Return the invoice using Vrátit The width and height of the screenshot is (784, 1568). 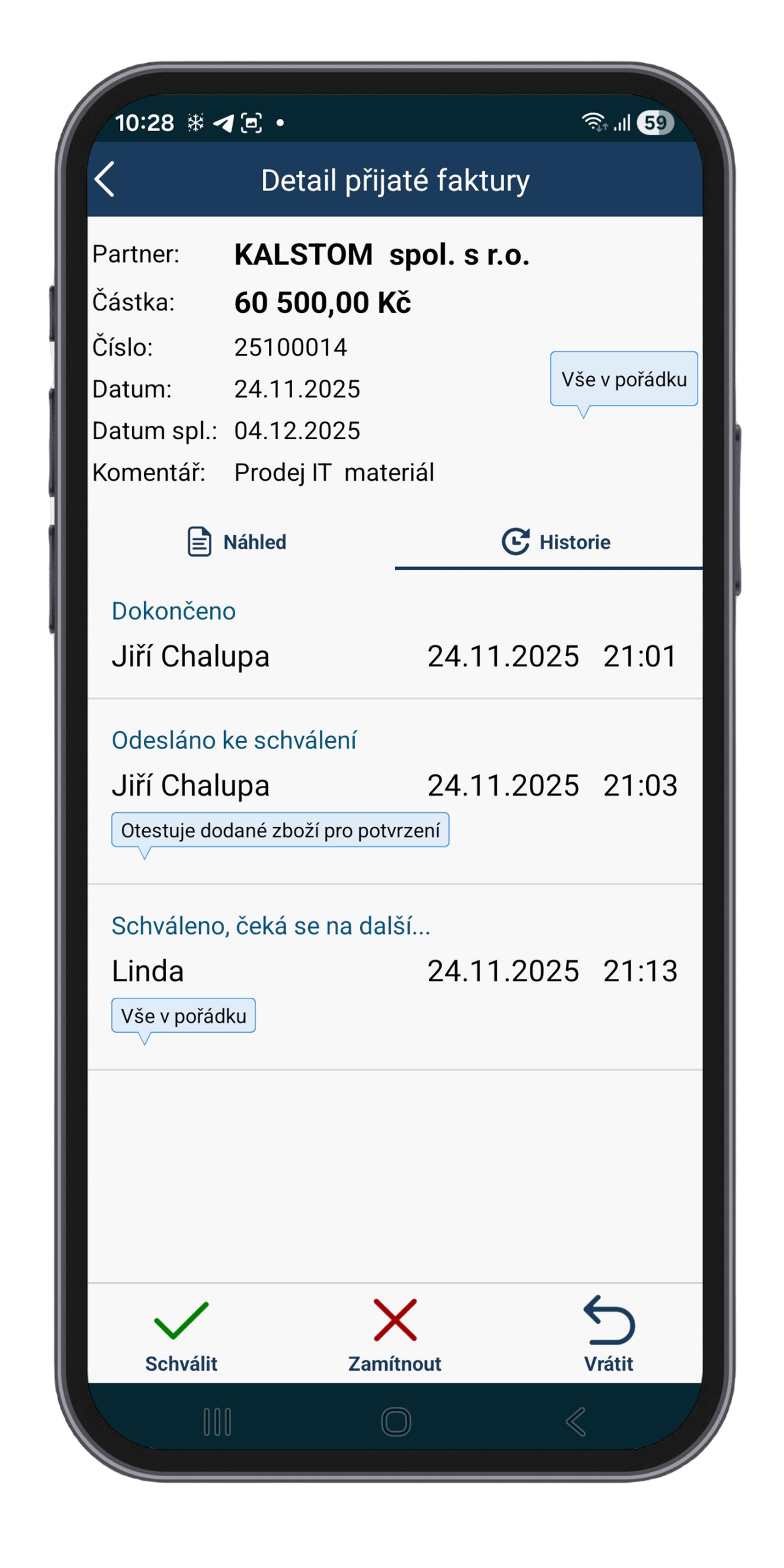pos(608,1335)
